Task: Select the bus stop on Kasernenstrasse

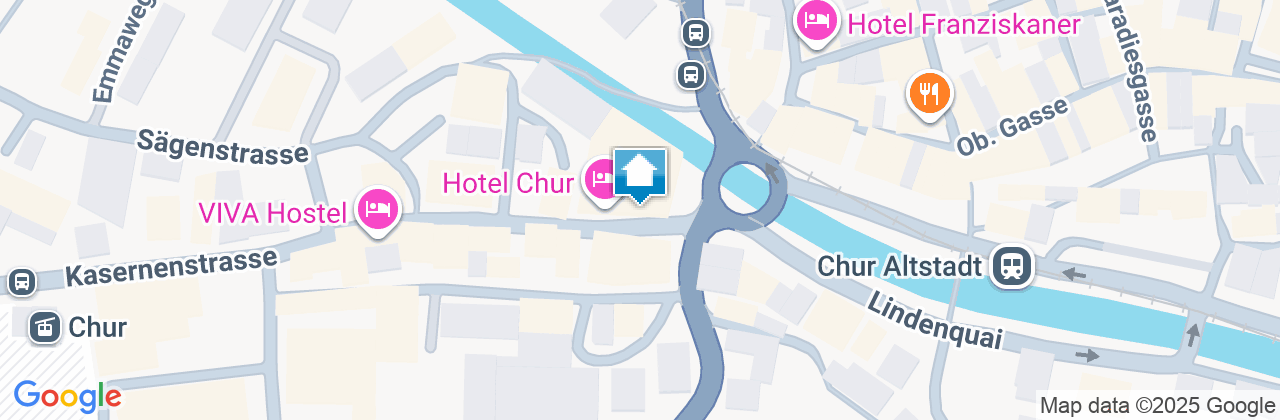Action: pyautogui.click(x=21, y=282)
